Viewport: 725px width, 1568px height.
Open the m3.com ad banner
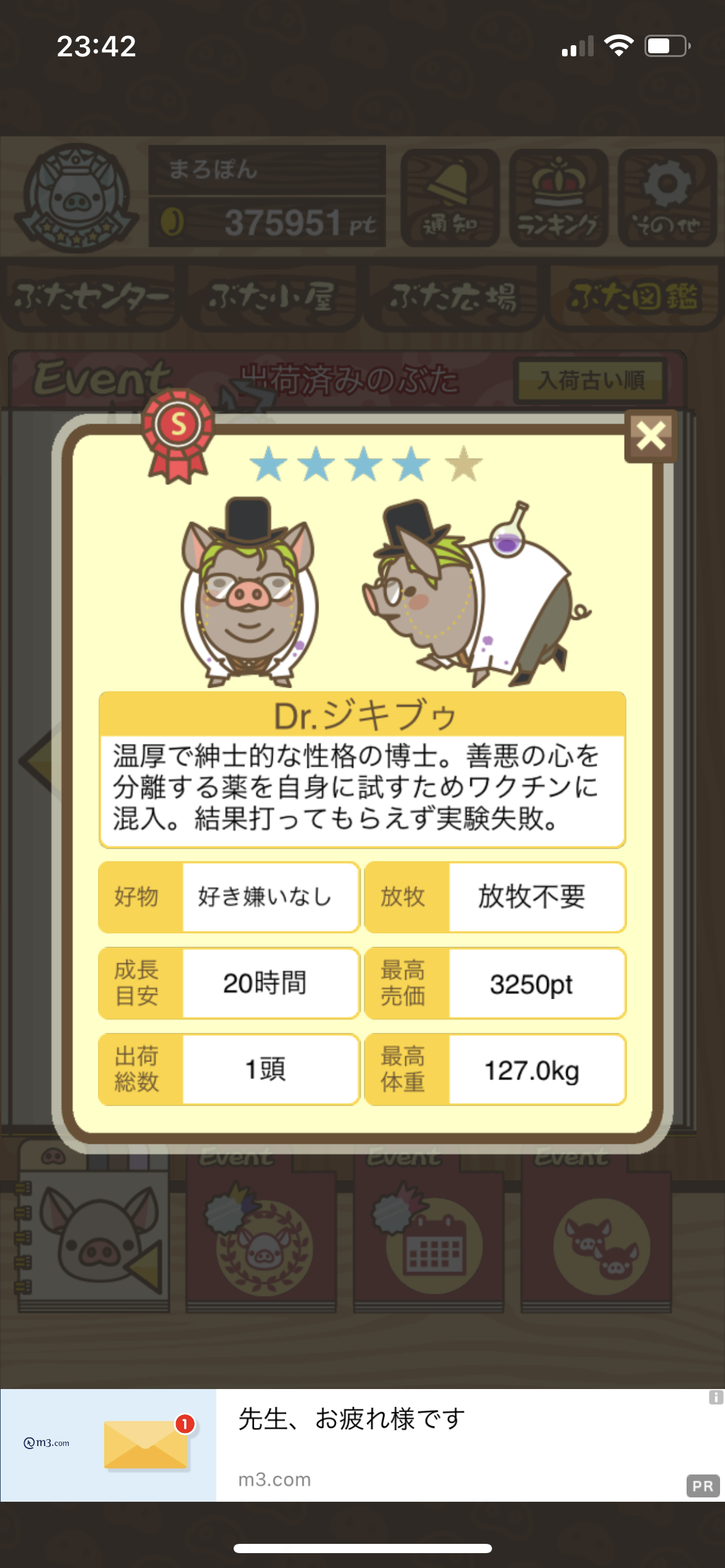pos(362,1445)
